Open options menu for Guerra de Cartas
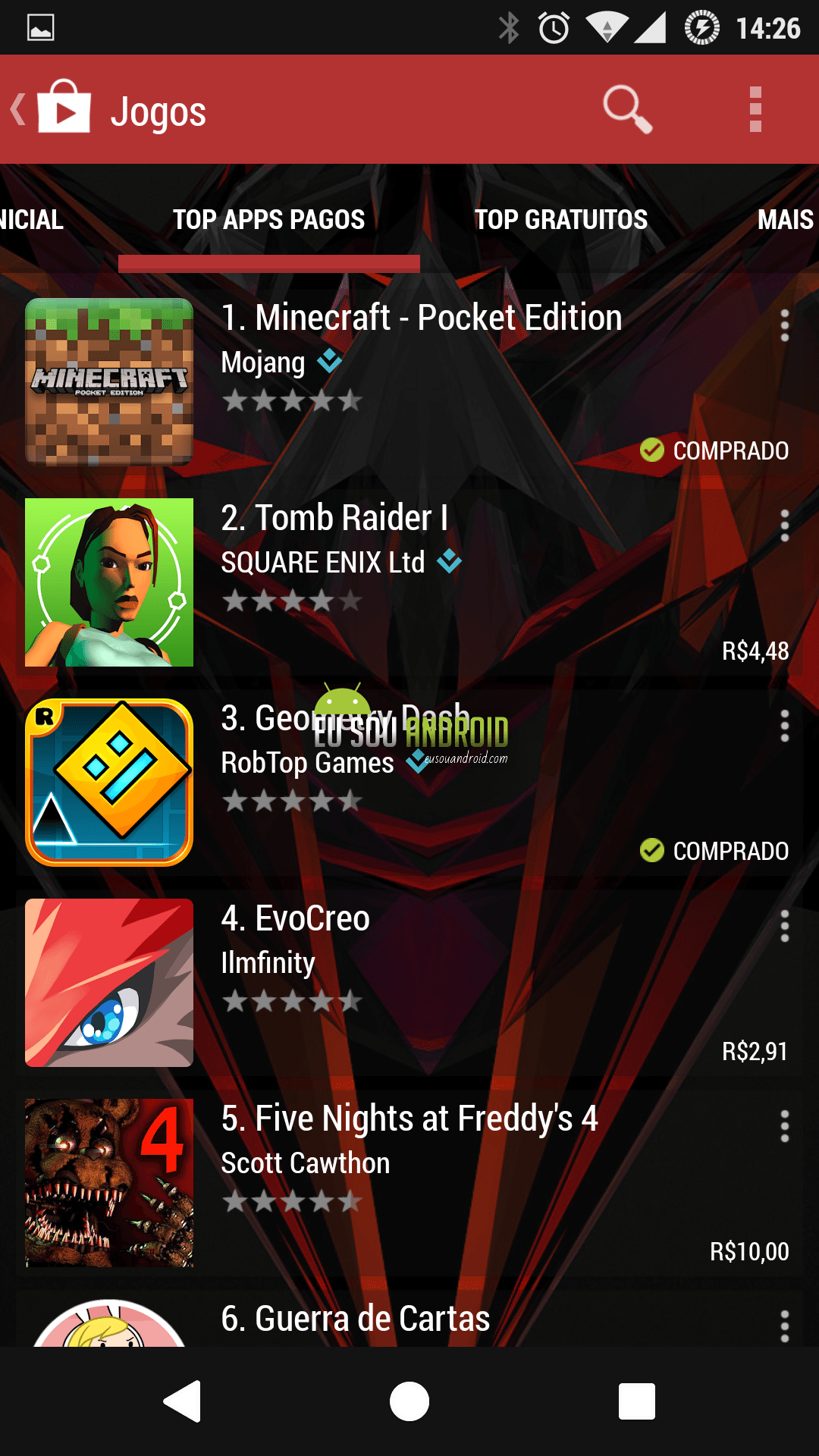This screenshot has height=1456, width=819. [785, 1326]
